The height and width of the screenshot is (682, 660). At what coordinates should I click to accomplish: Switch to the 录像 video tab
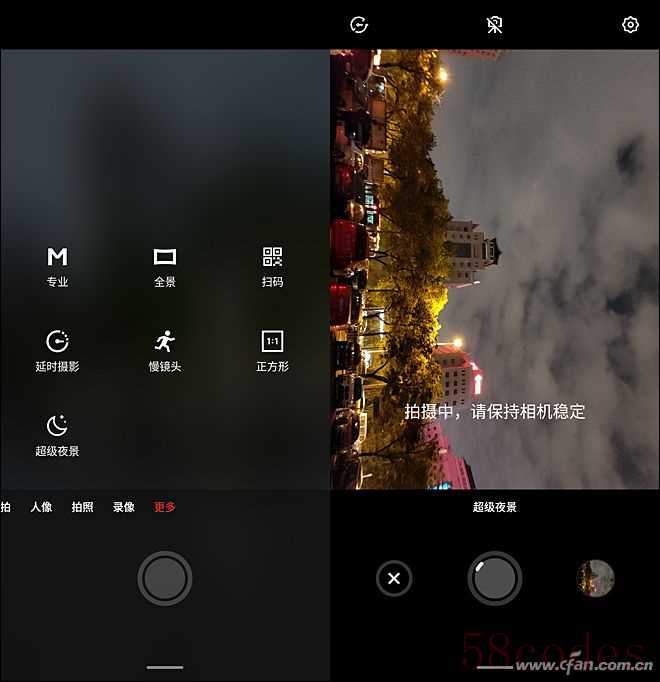click(123, 507)
